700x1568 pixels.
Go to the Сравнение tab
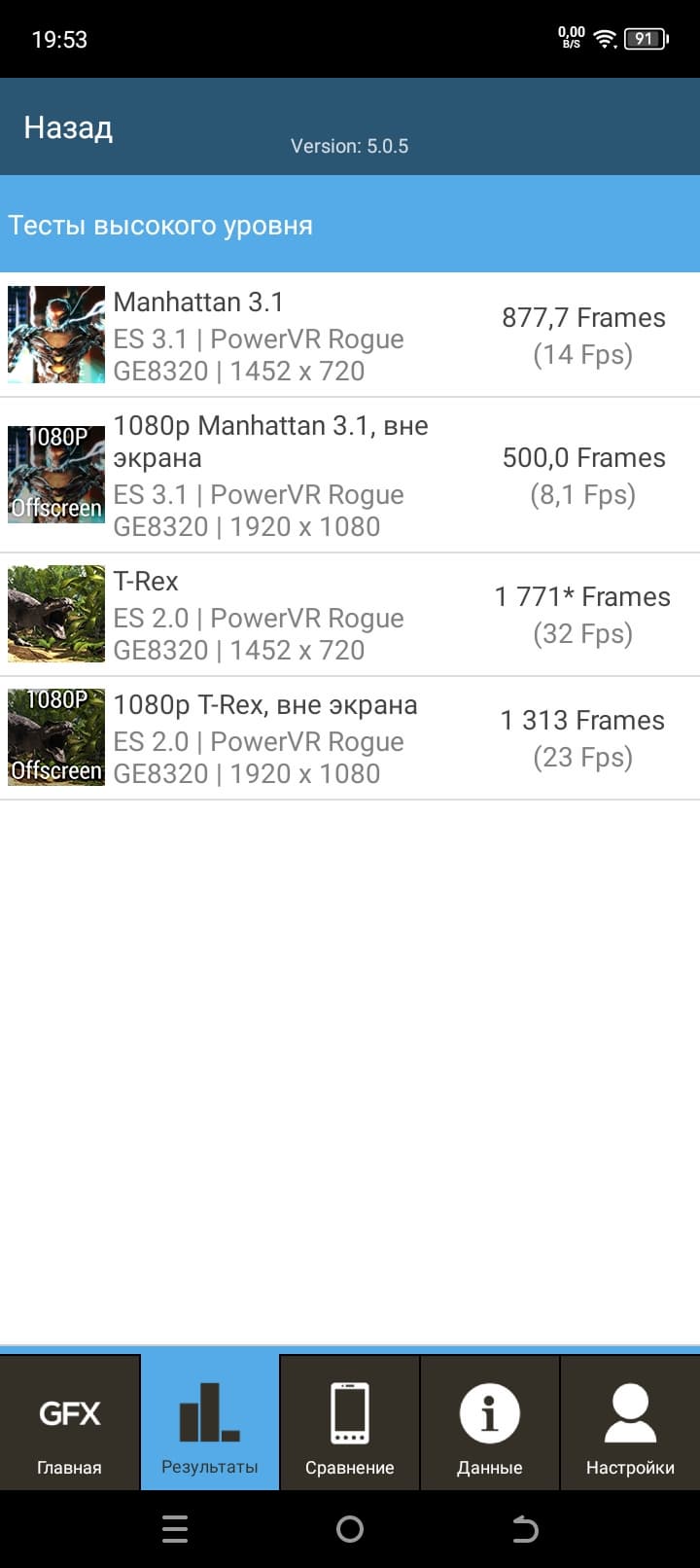[350, 1423]
